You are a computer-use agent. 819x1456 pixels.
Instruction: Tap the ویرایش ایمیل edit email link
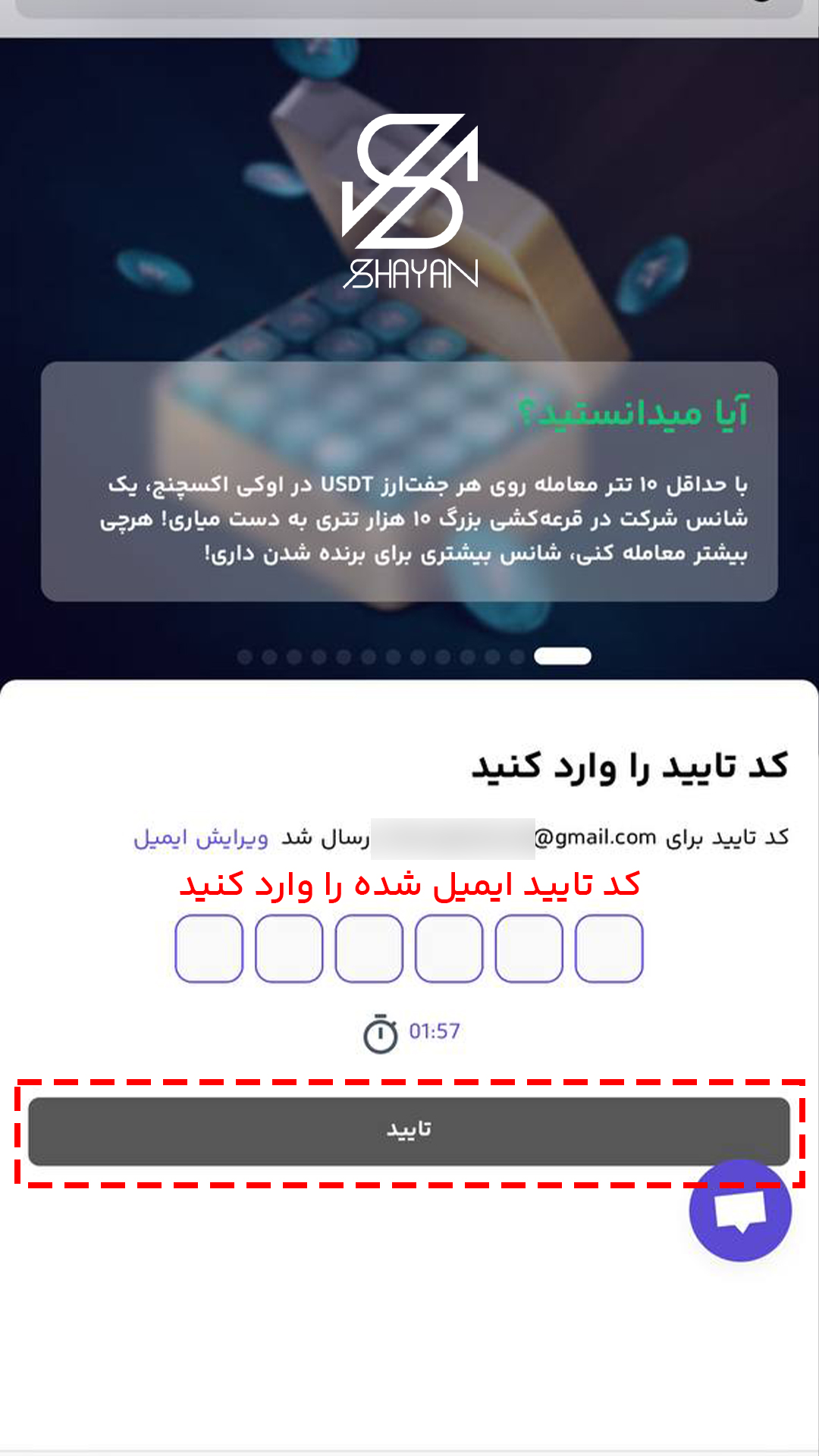point(201,838)
